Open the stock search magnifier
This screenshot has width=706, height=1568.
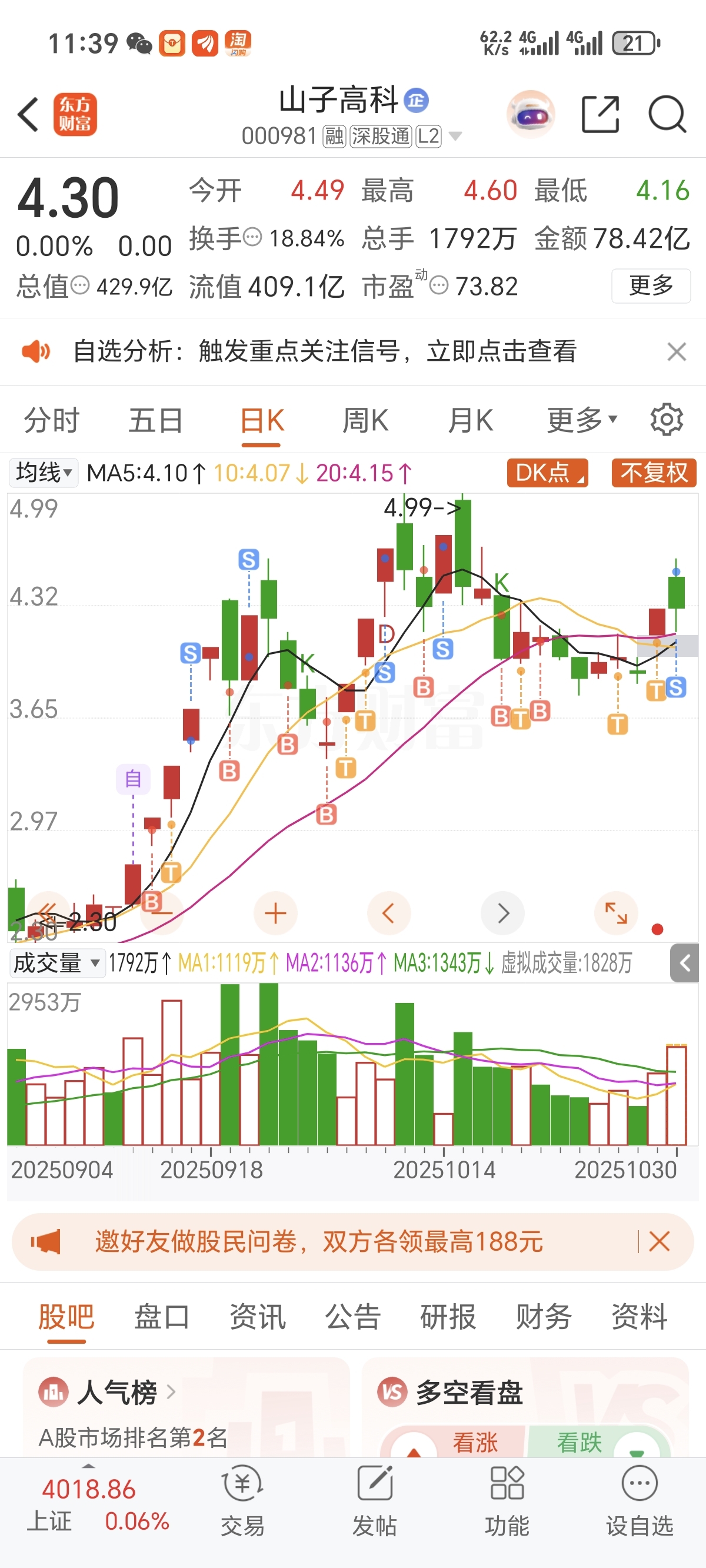(x=667, y=114)
